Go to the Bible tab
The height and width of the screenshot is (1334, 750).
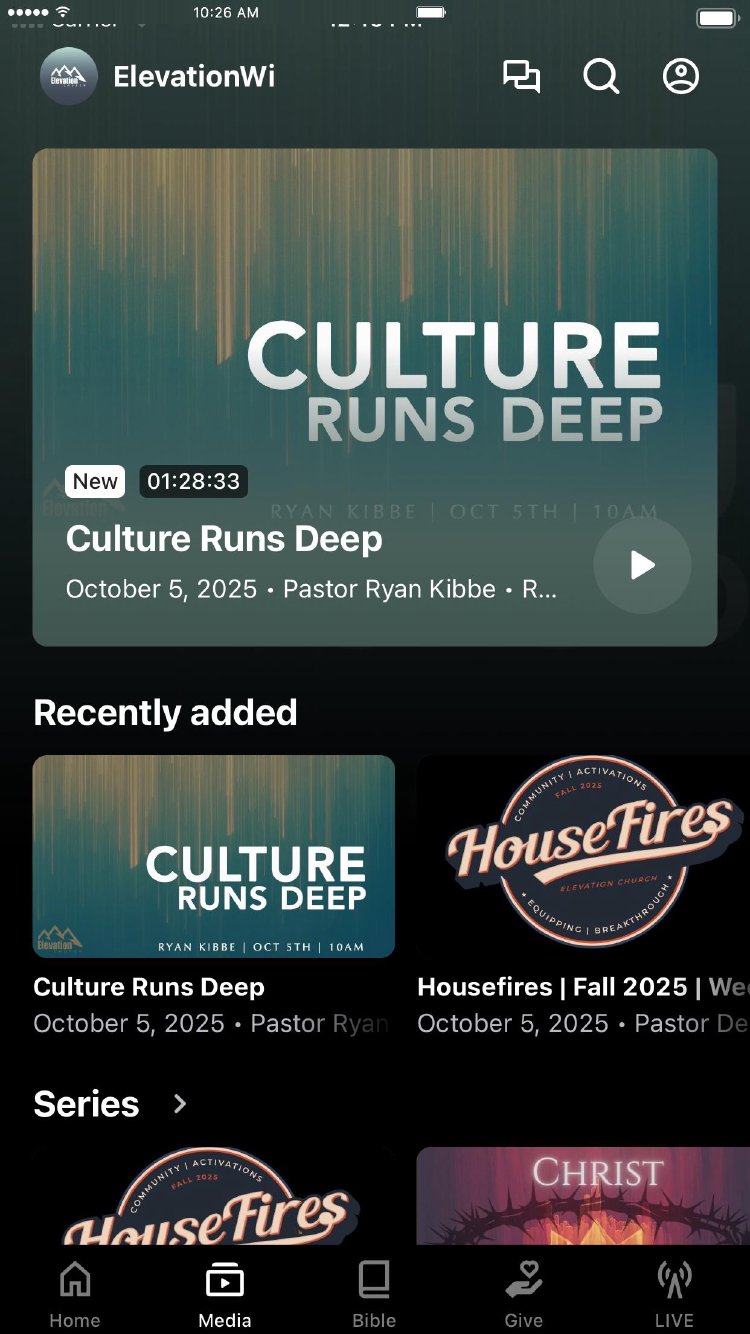coord(374,1294)
